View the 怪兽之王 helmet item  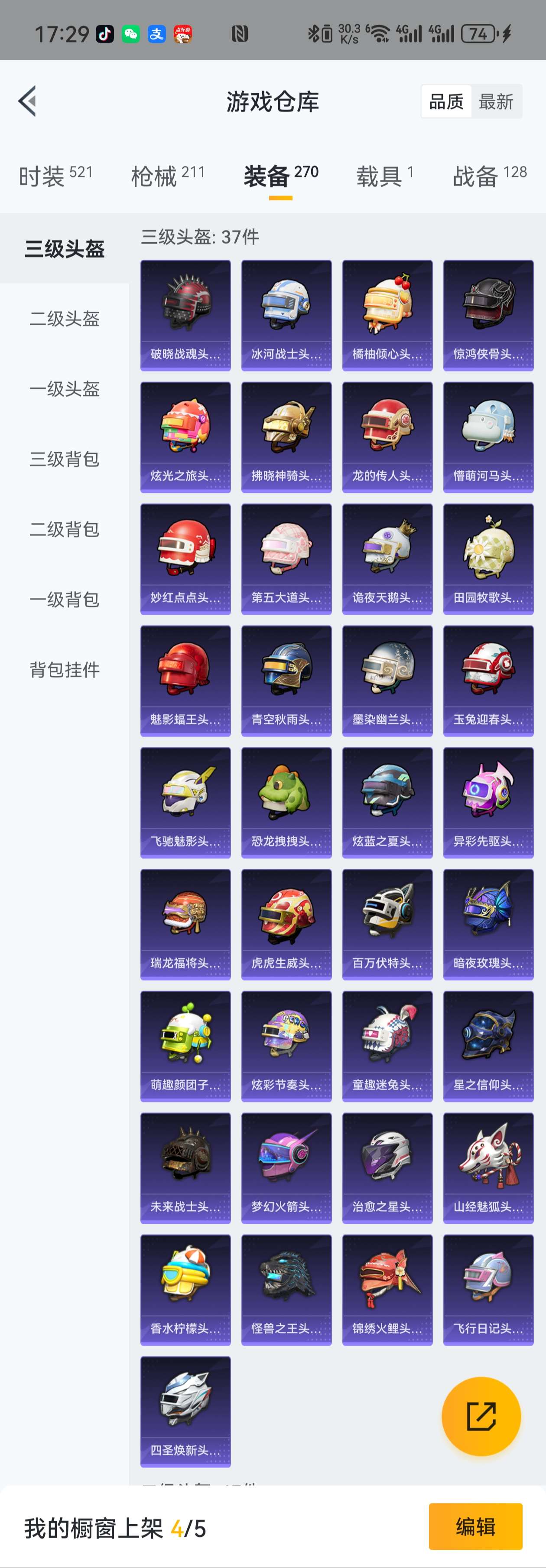(287, 1289)
